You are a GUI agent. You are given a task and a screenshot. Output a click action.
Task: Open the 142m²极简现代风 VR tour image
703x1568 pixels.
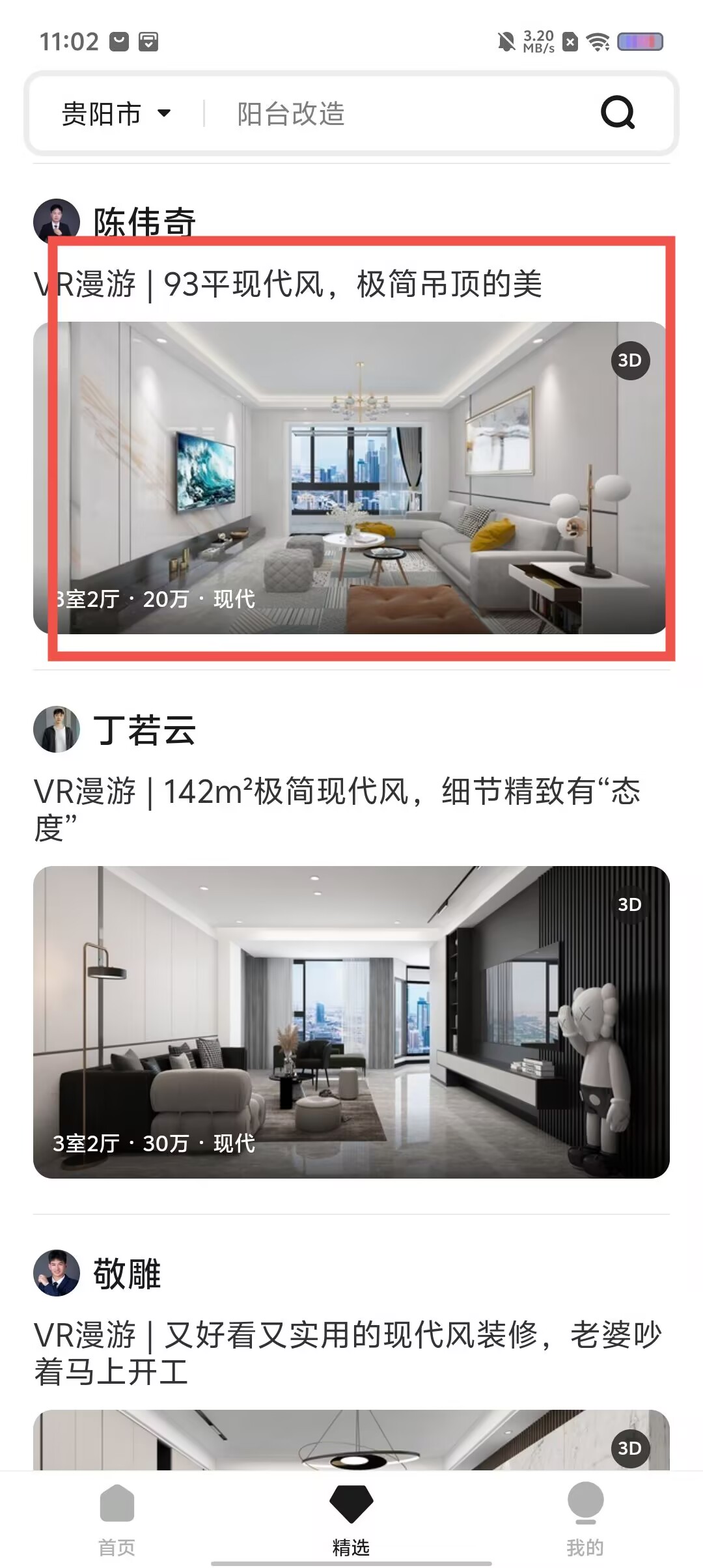(351, 1022)
